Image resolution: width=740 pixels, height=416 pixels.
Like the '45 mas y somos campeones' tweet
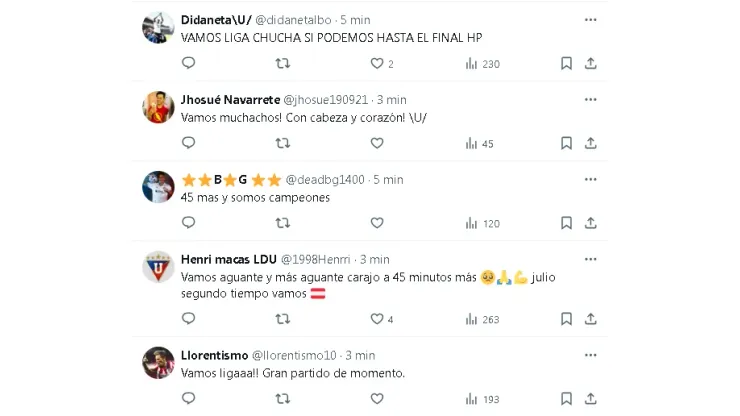377,223
